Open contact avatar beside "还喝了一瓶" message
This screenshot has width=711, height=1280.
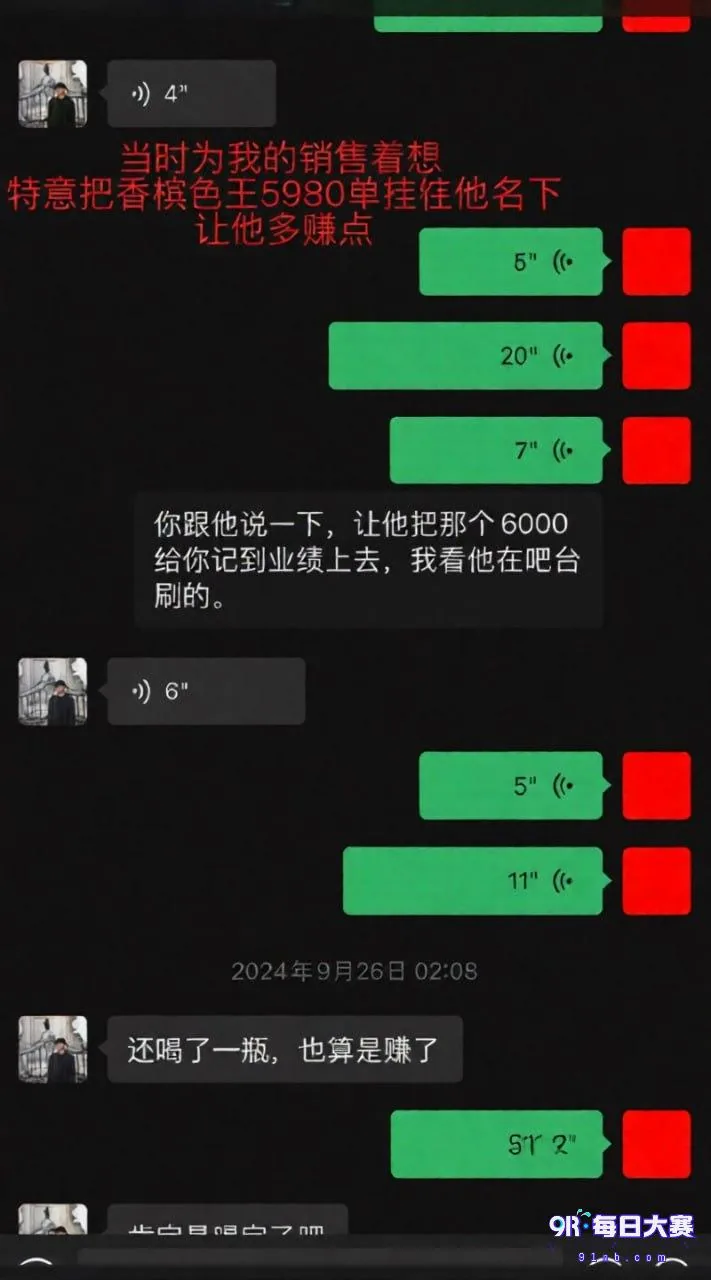[x=53, y=1049]
